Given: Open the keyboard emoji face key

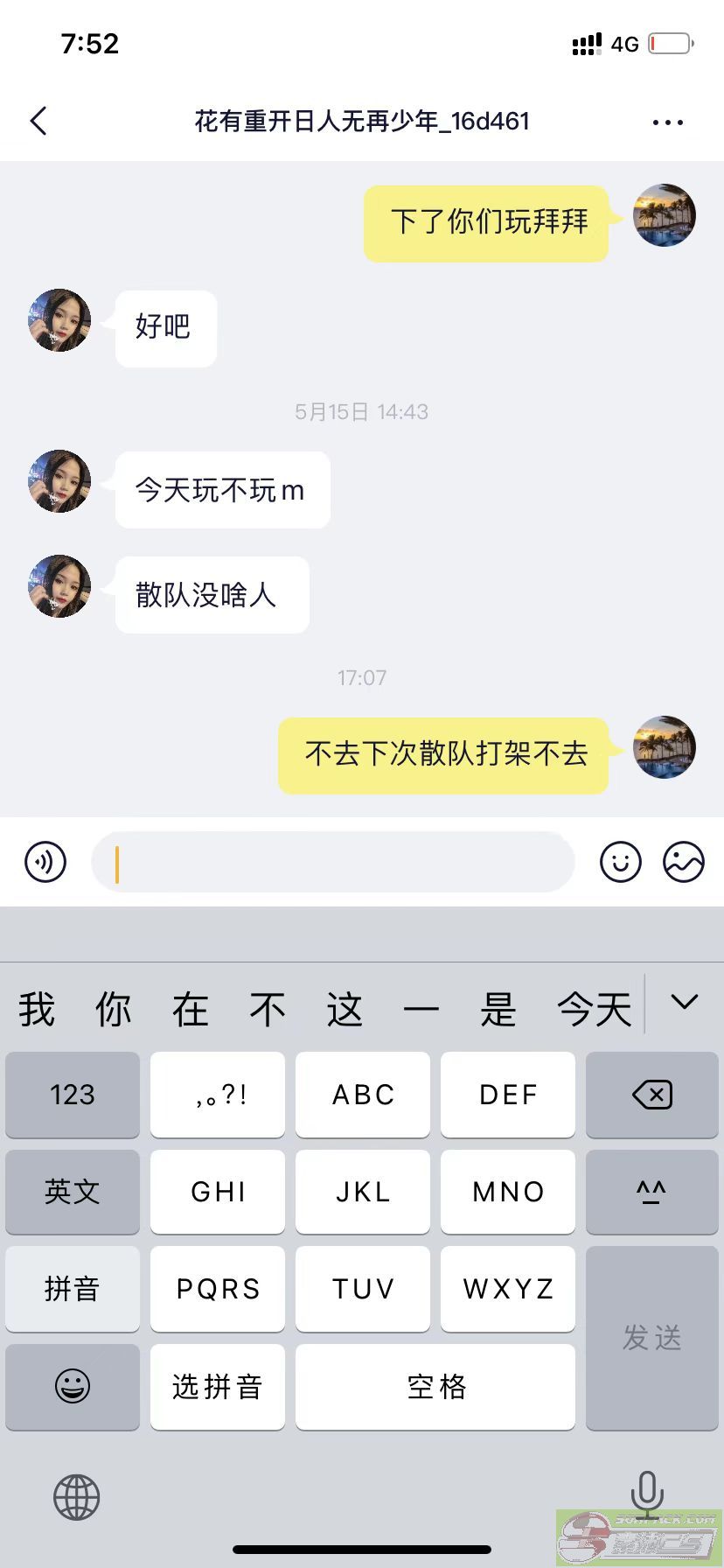Looking at the screenshot, I should (x=73, y=1387).
